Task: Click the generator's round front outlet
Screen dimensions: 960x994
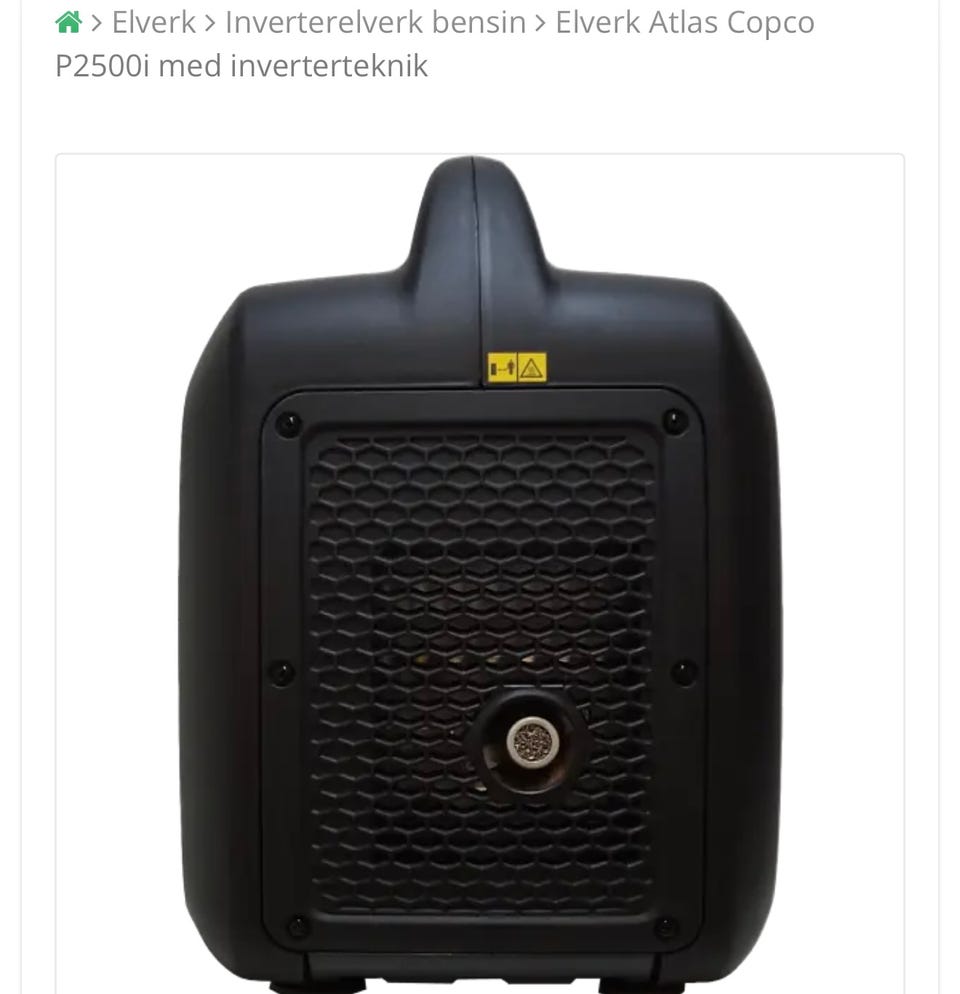Action: 530,744
